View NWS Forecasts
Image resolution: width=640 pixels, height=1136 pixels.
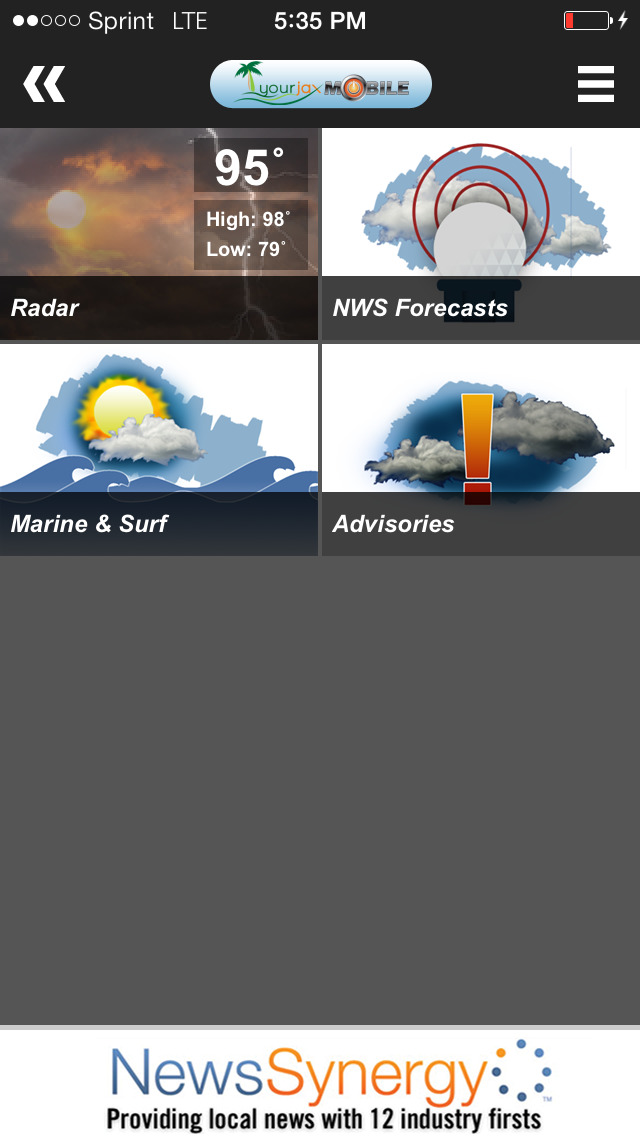pos(481,234)
